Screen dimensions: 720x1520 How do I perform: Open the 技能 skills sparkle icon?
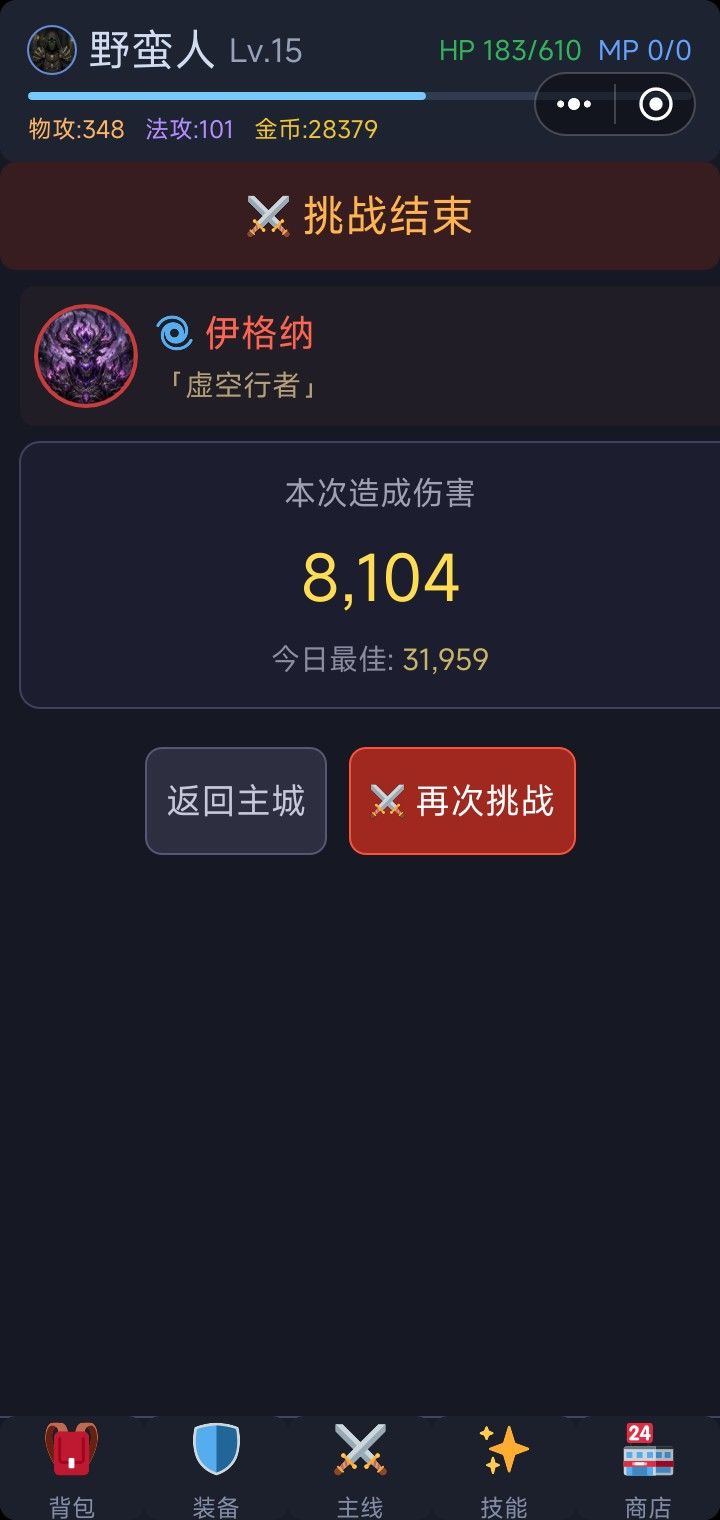tap(504, 1448)
